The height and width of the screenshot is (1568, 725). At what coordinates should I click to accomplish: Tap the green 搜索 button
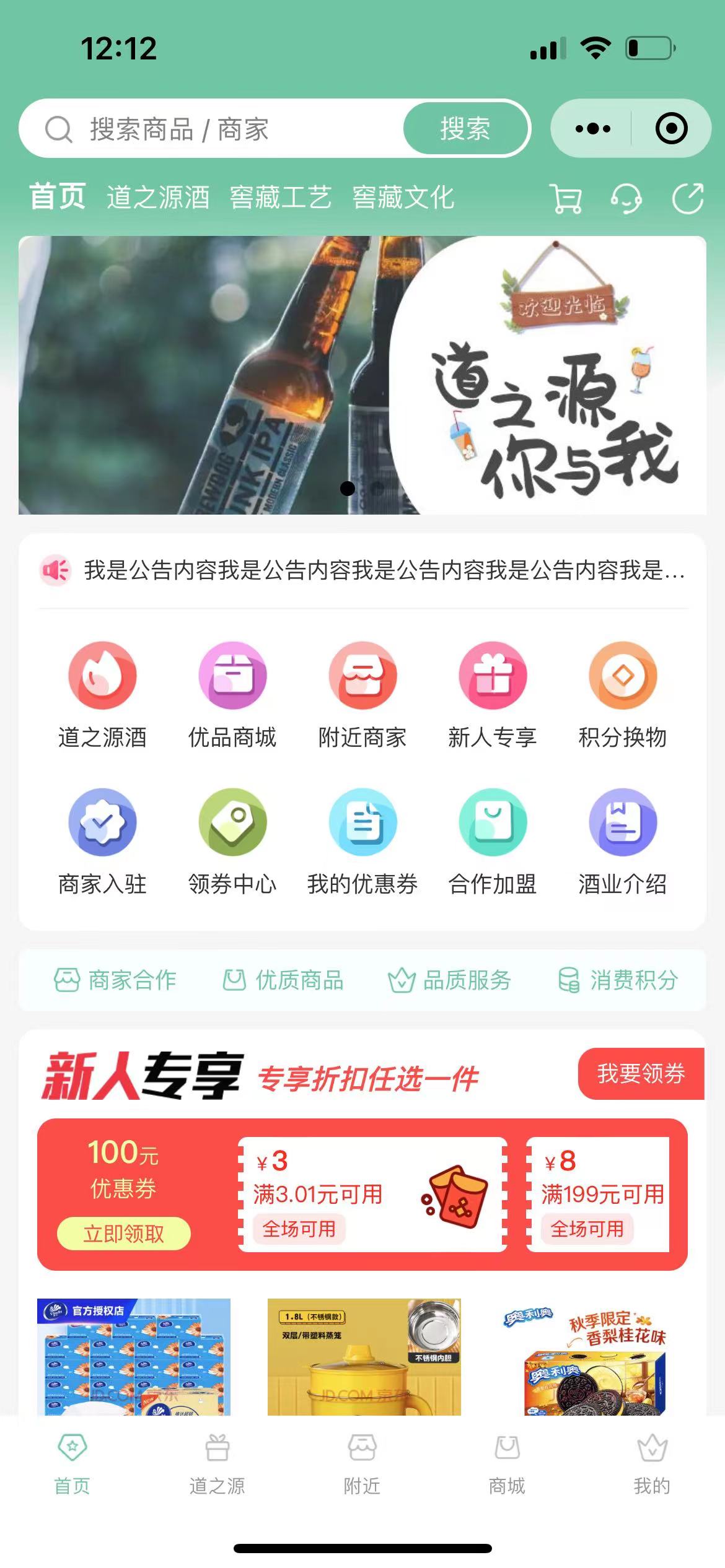(x=465, y=129)
